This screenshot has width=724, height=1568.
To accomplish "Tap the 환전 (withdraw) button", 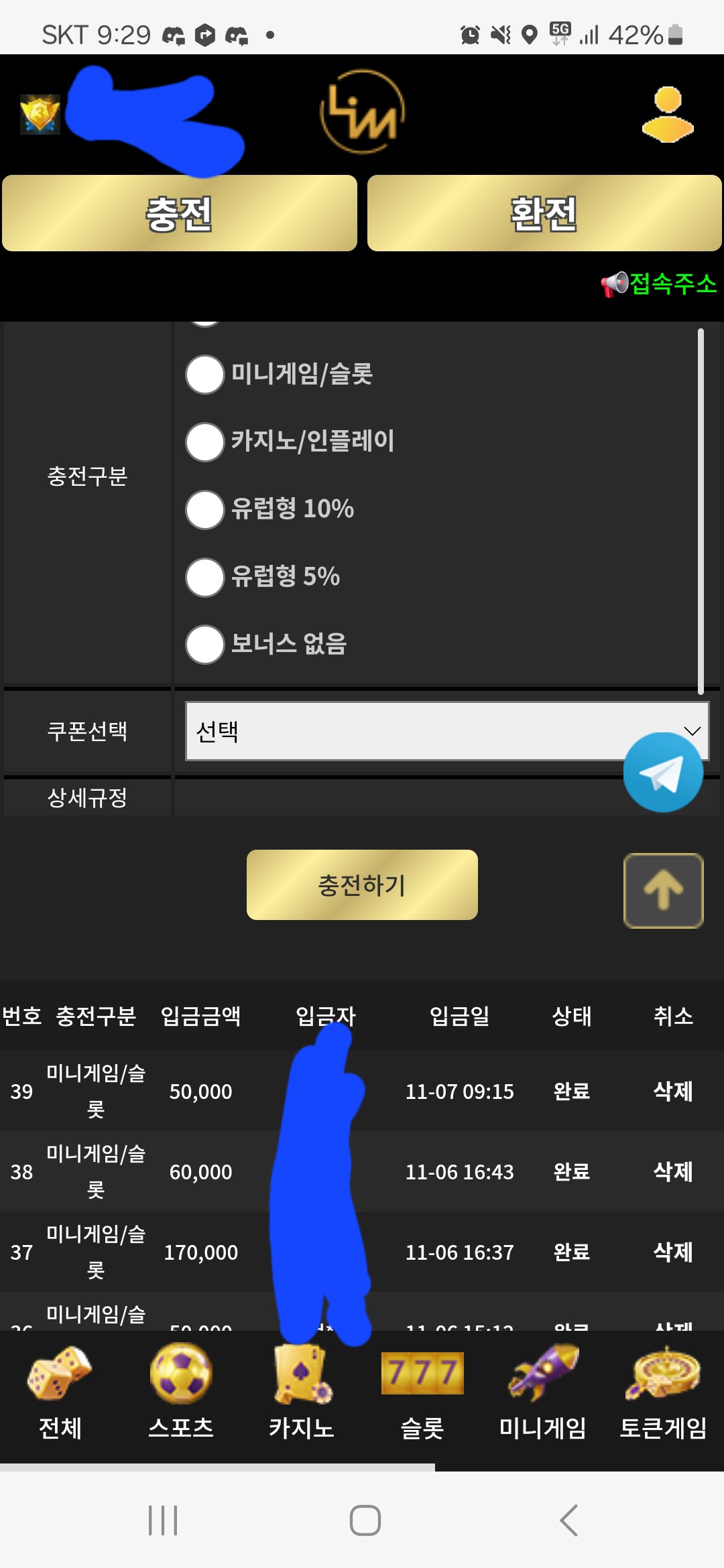I will (x=544, y=214).
